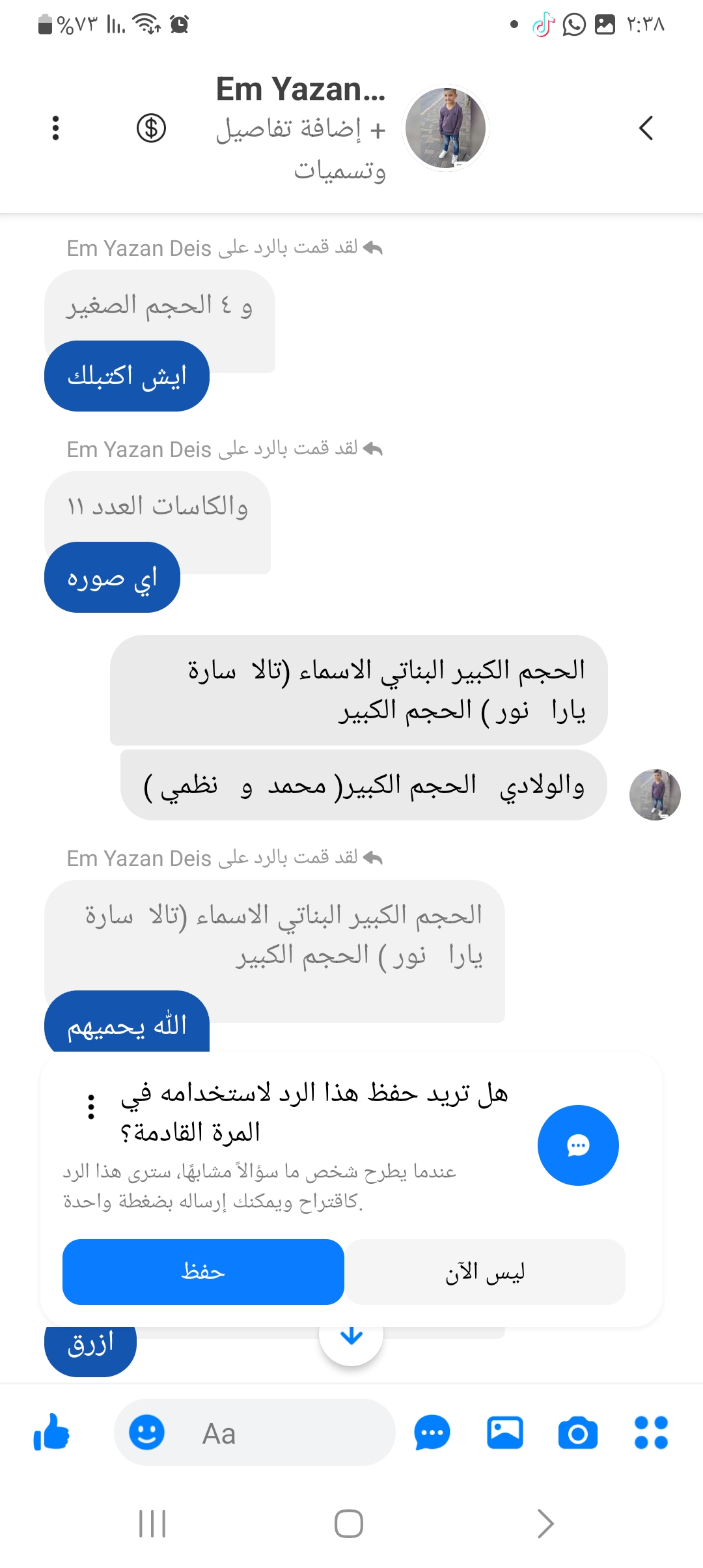Open the header overflow menu
Image resolution: width=703 pixels, height=1568 pixels.
(56, 128)
